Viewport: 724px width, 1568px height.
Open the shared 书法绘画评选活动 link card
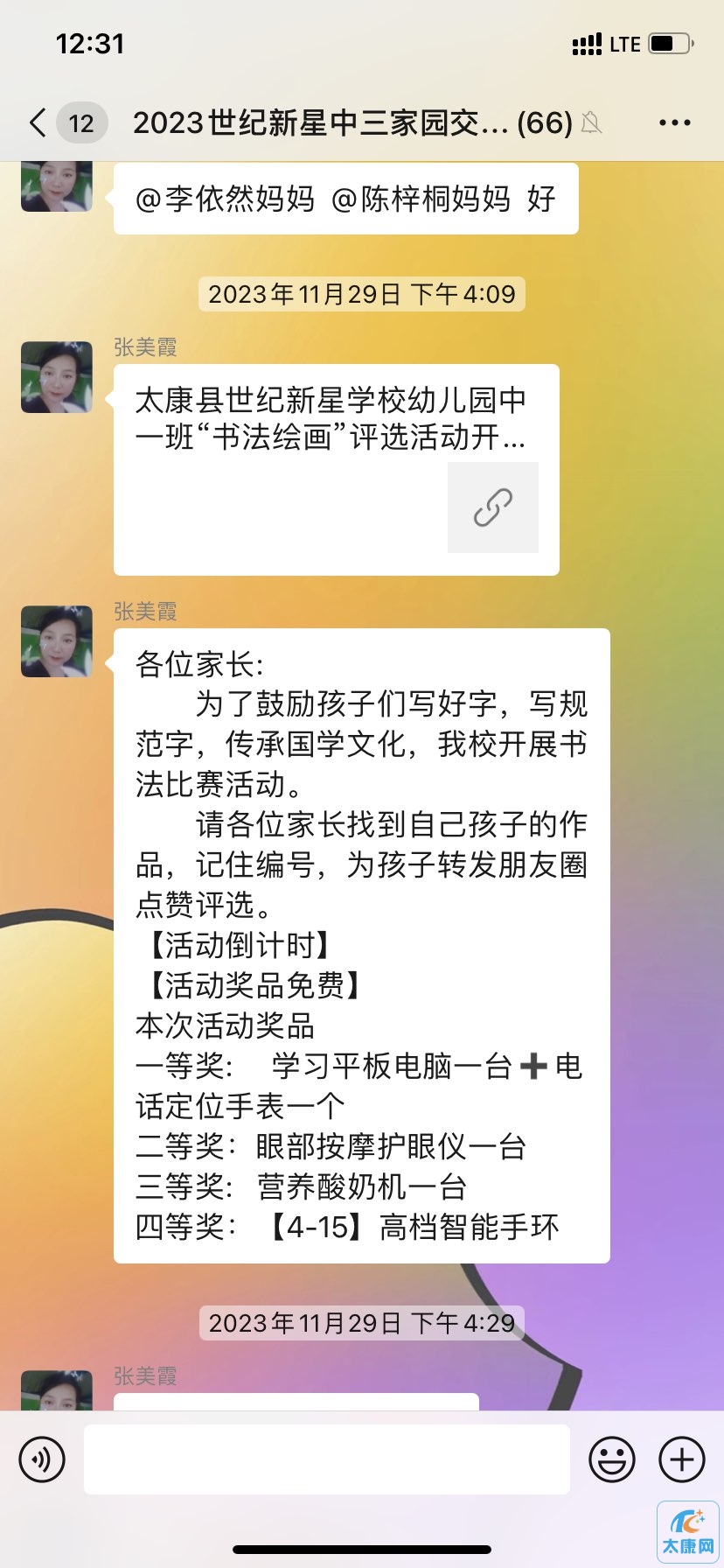pos(336,470)
